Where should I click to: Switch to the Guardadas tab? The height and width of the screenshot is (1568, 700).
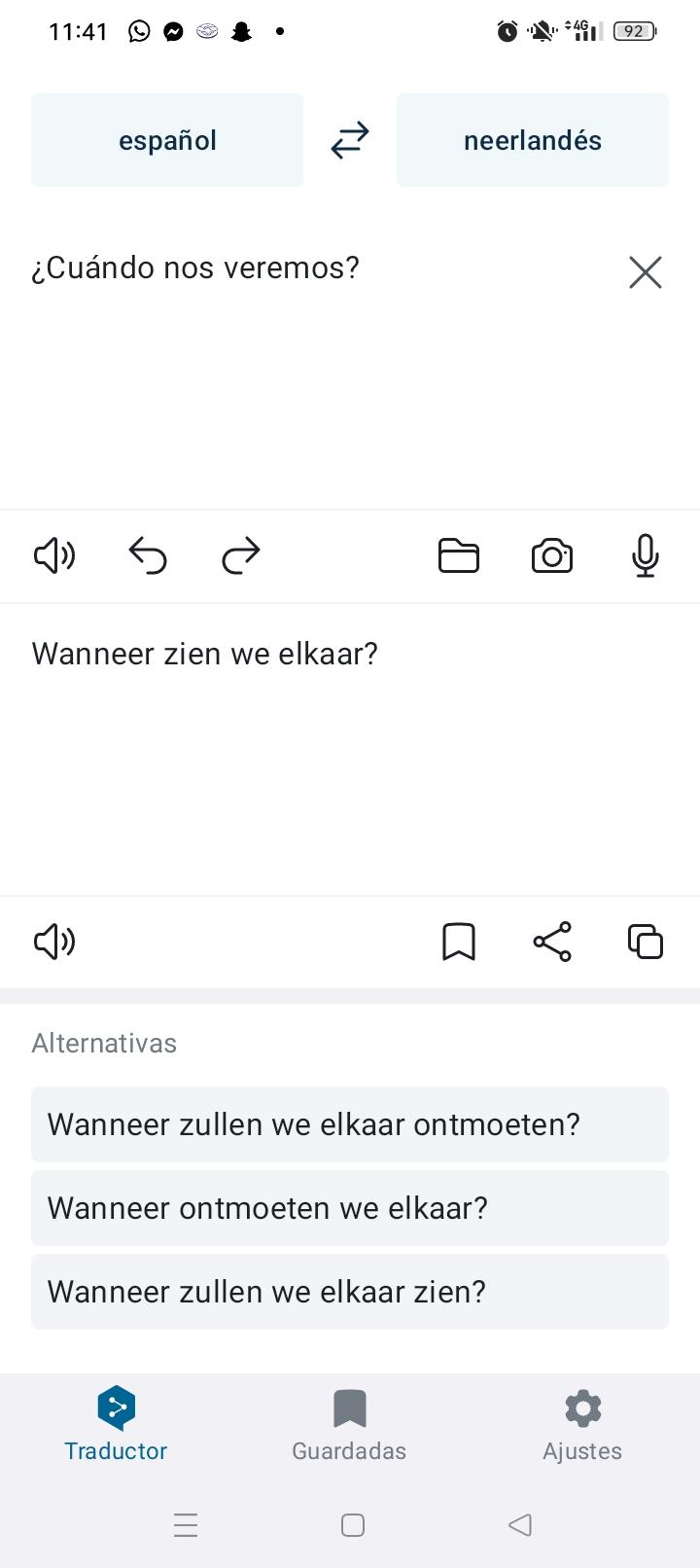pos(349,1425)
